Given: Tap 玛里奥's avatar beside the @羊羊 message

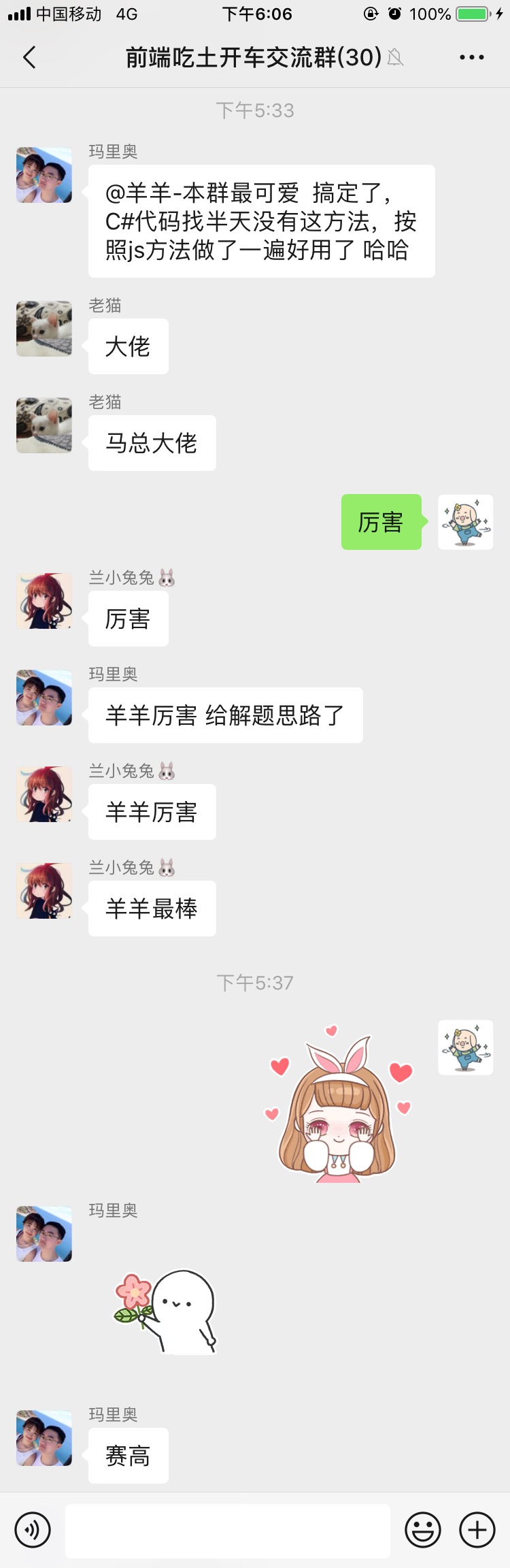Looking at the screenshot, I should [x=44, y=176].
